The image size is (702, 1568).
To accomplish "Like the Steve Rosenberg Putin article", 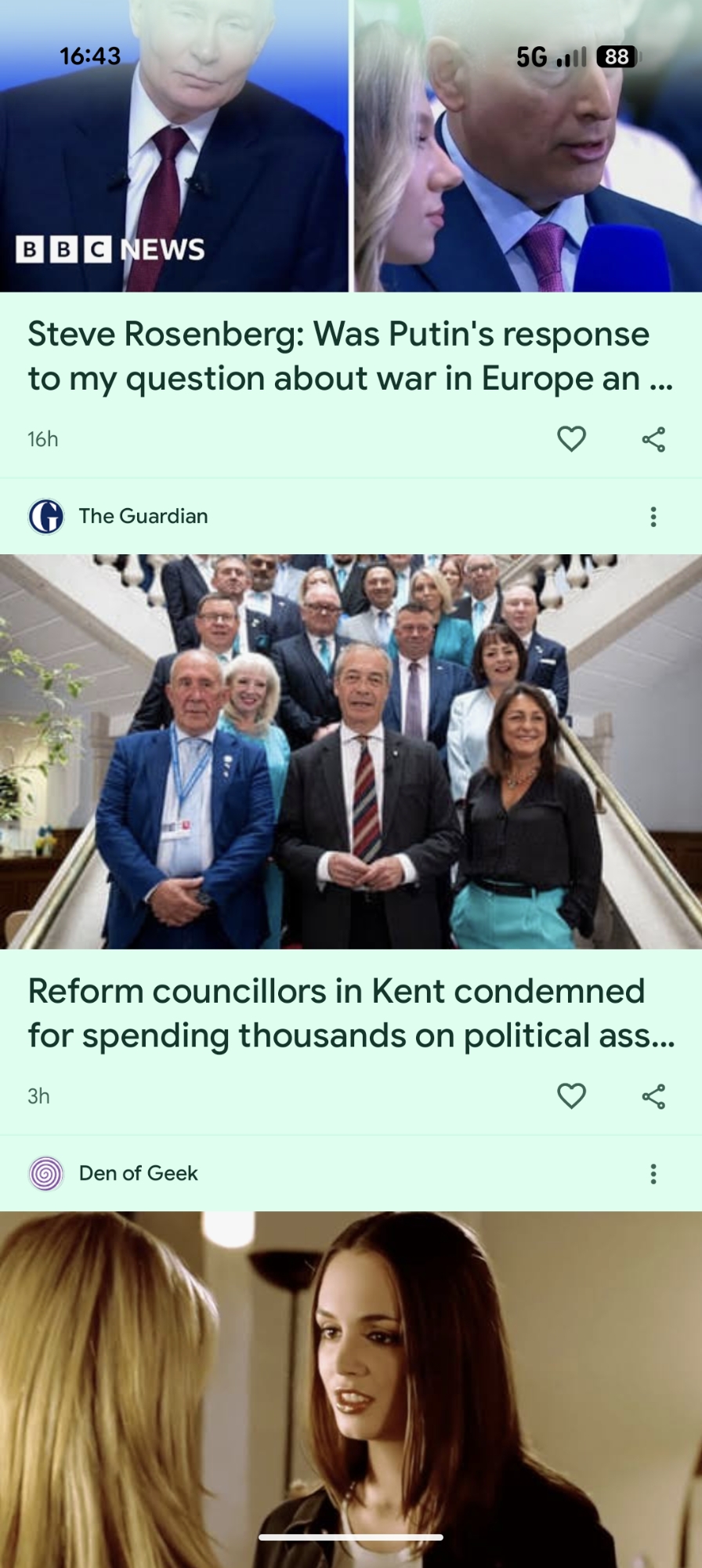I will [571, 439].
